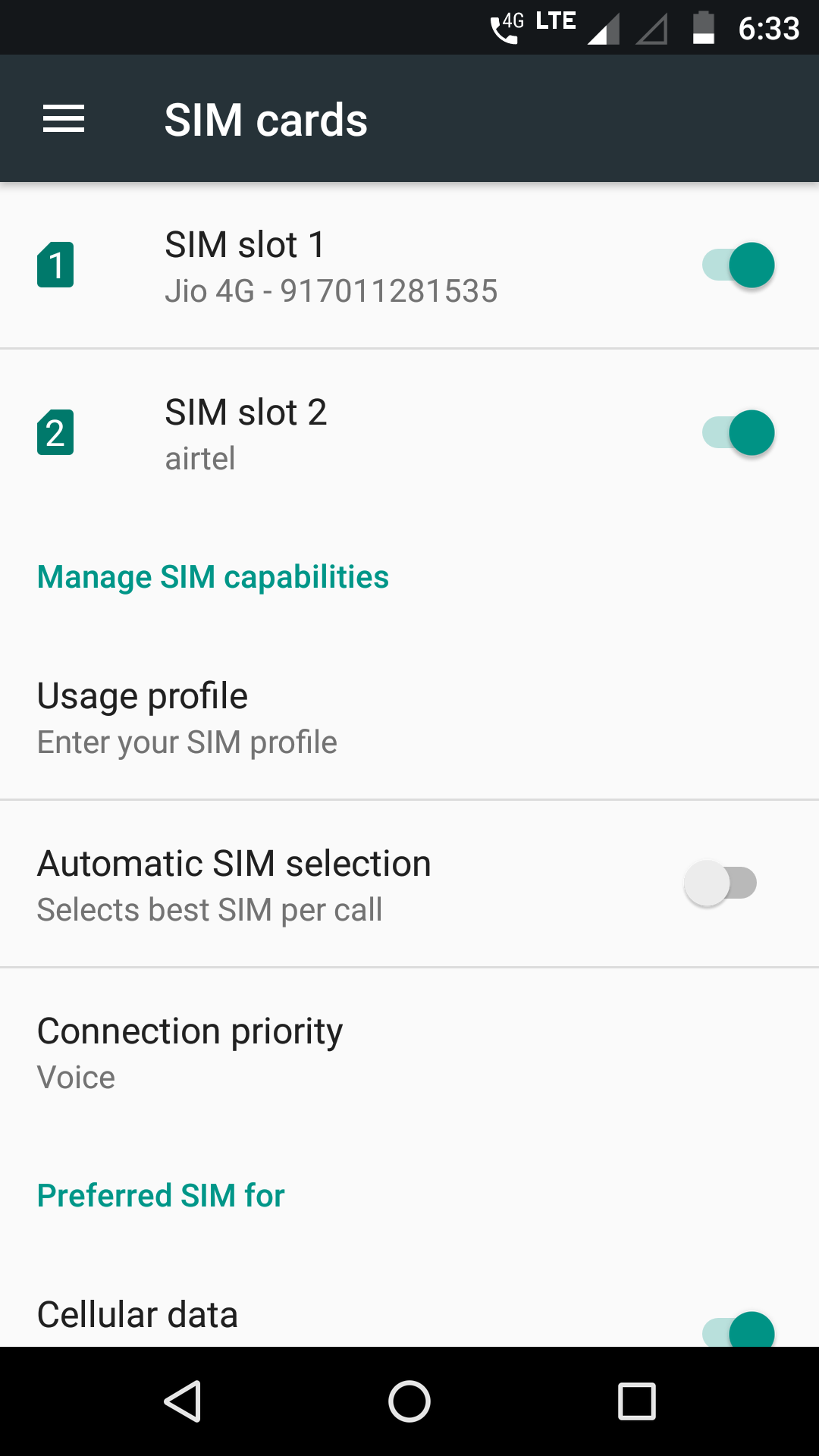Go back using the system back button
The image size is (819, 1456).
pyautogui.click(x=182, y=1401)
